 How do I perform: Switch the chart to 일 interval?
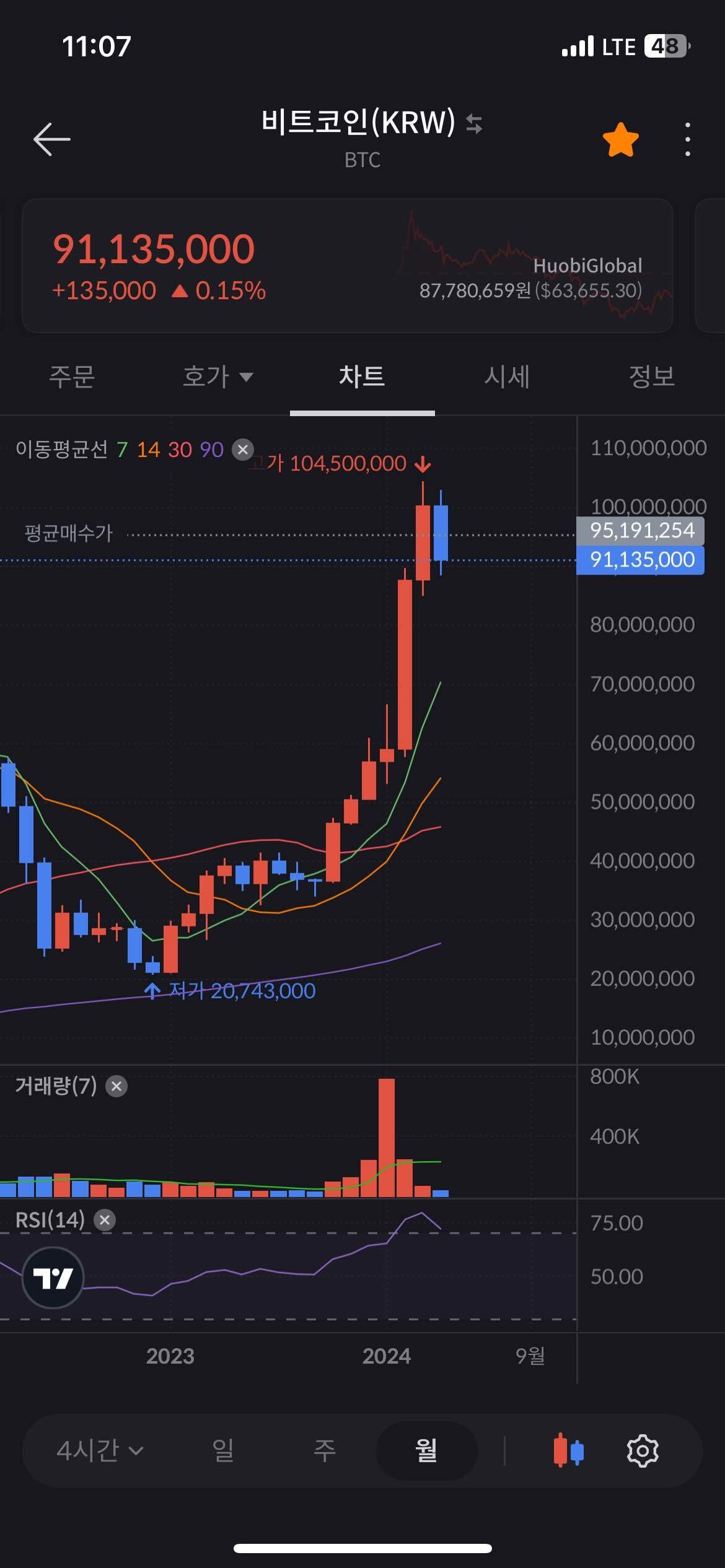[x=223, y=1450]
